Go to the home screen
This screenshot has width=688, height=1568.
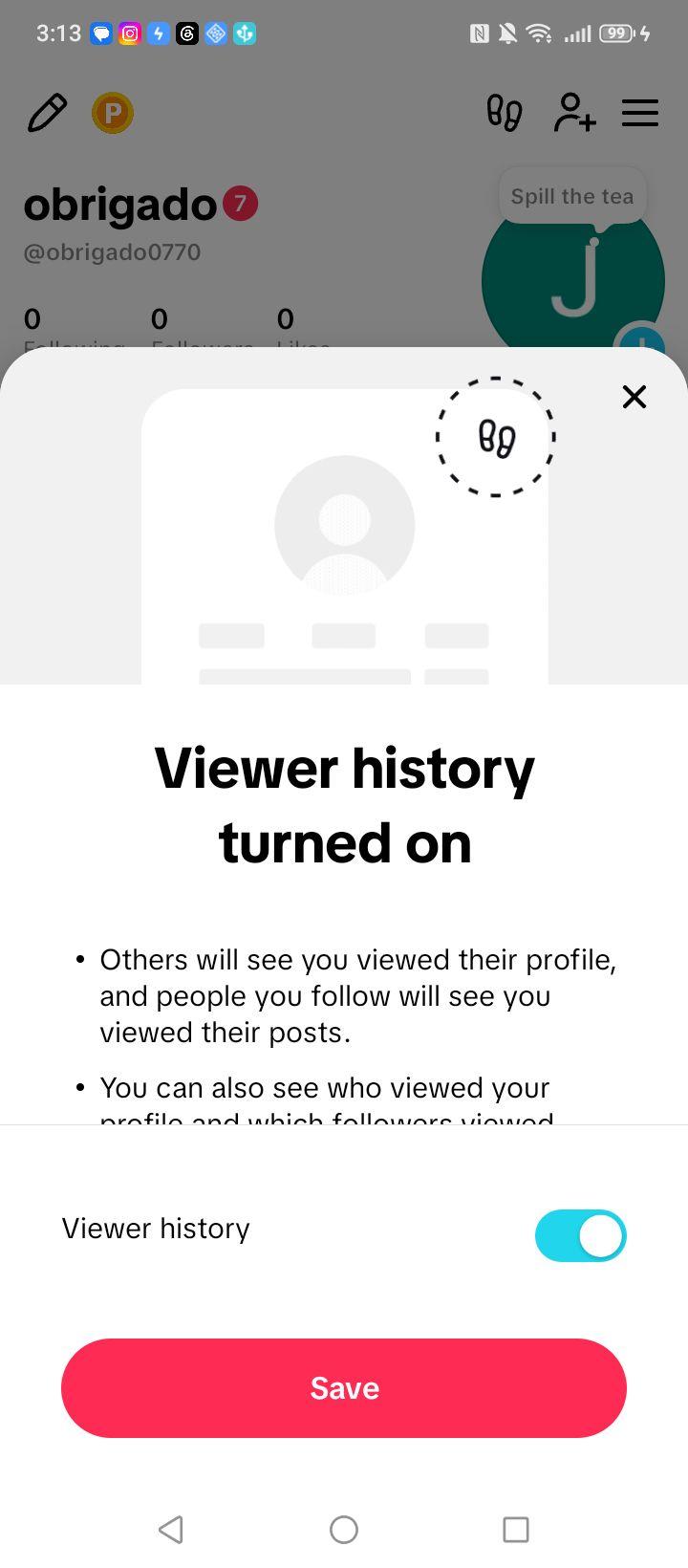point(344,1529)
